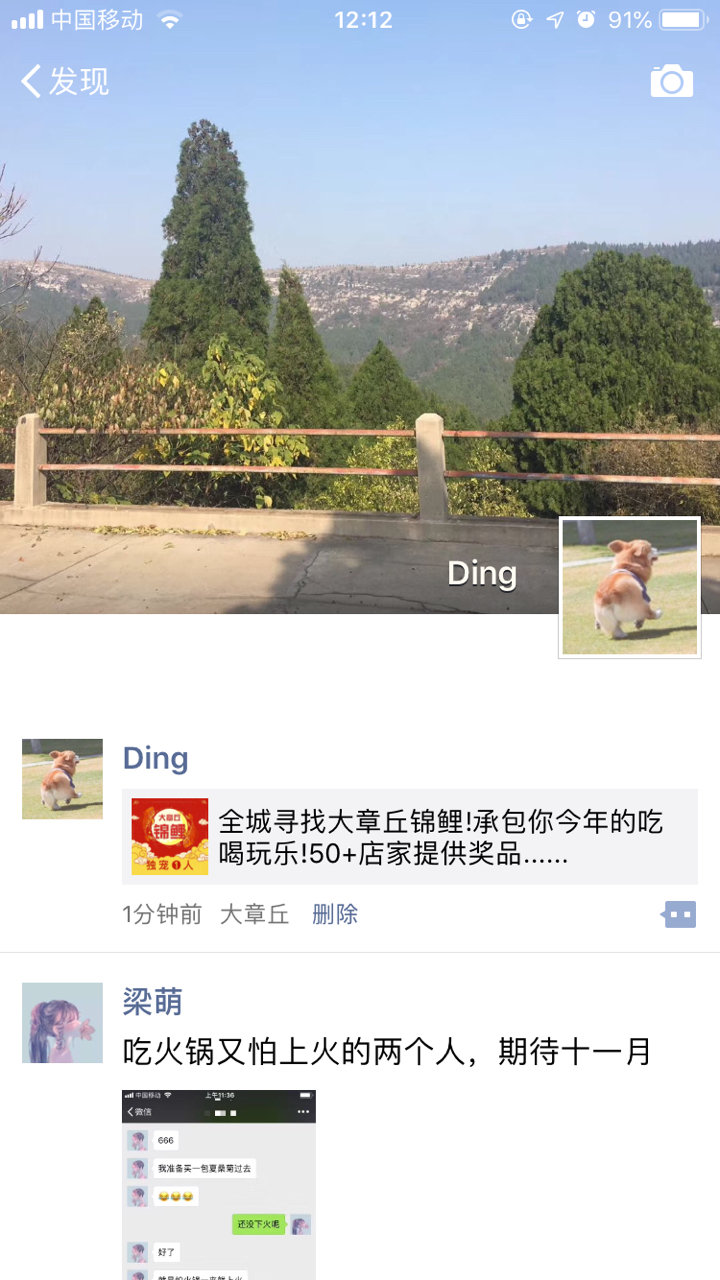
Task: Delete Ding's post via 删除
Action: (335, 914)
